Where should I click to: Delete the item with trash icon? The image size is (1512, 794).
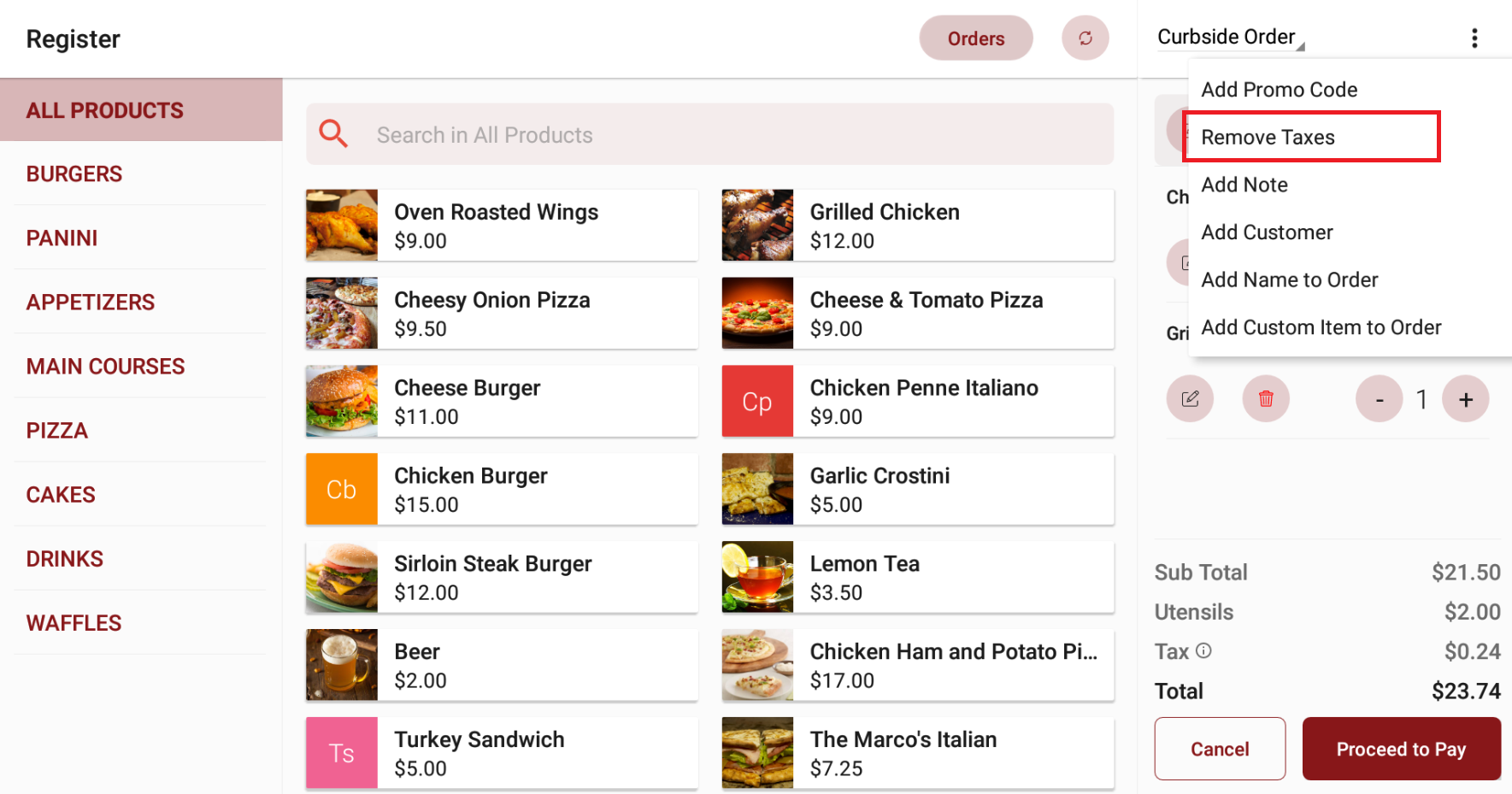click(1266, 399)
